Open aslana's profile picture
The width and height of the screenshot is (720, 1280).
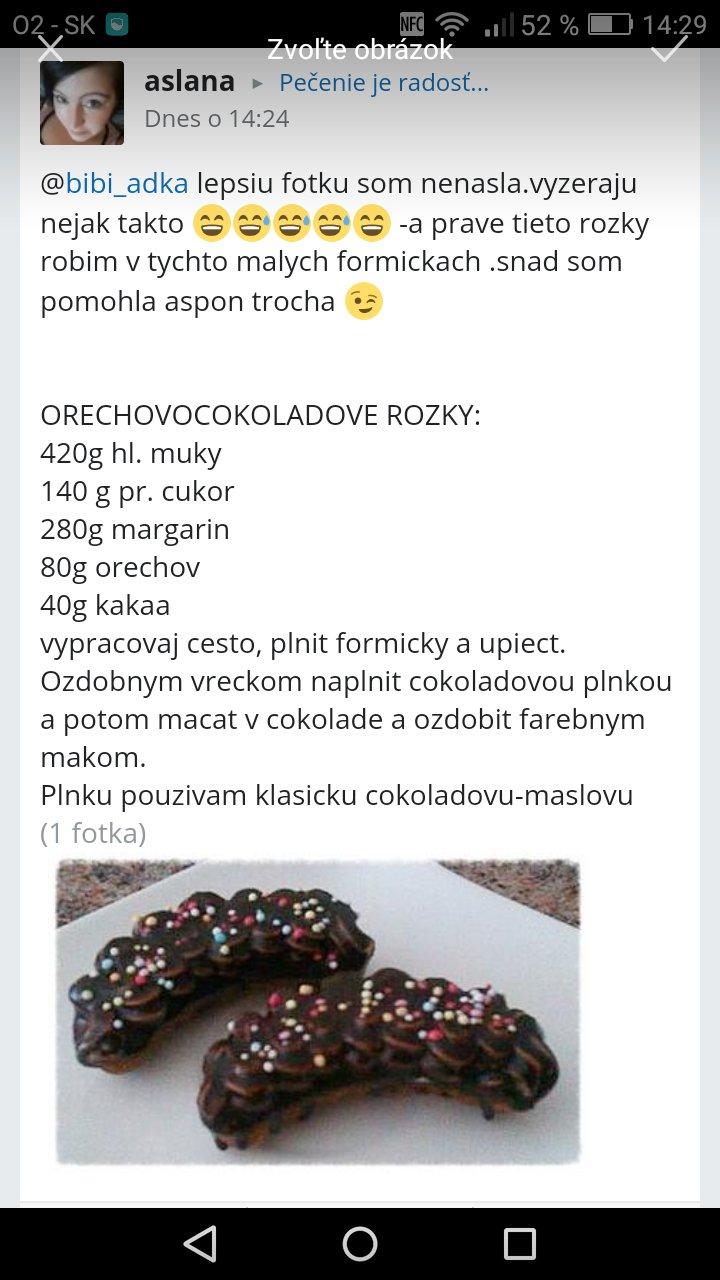click(x=82, y=103)
